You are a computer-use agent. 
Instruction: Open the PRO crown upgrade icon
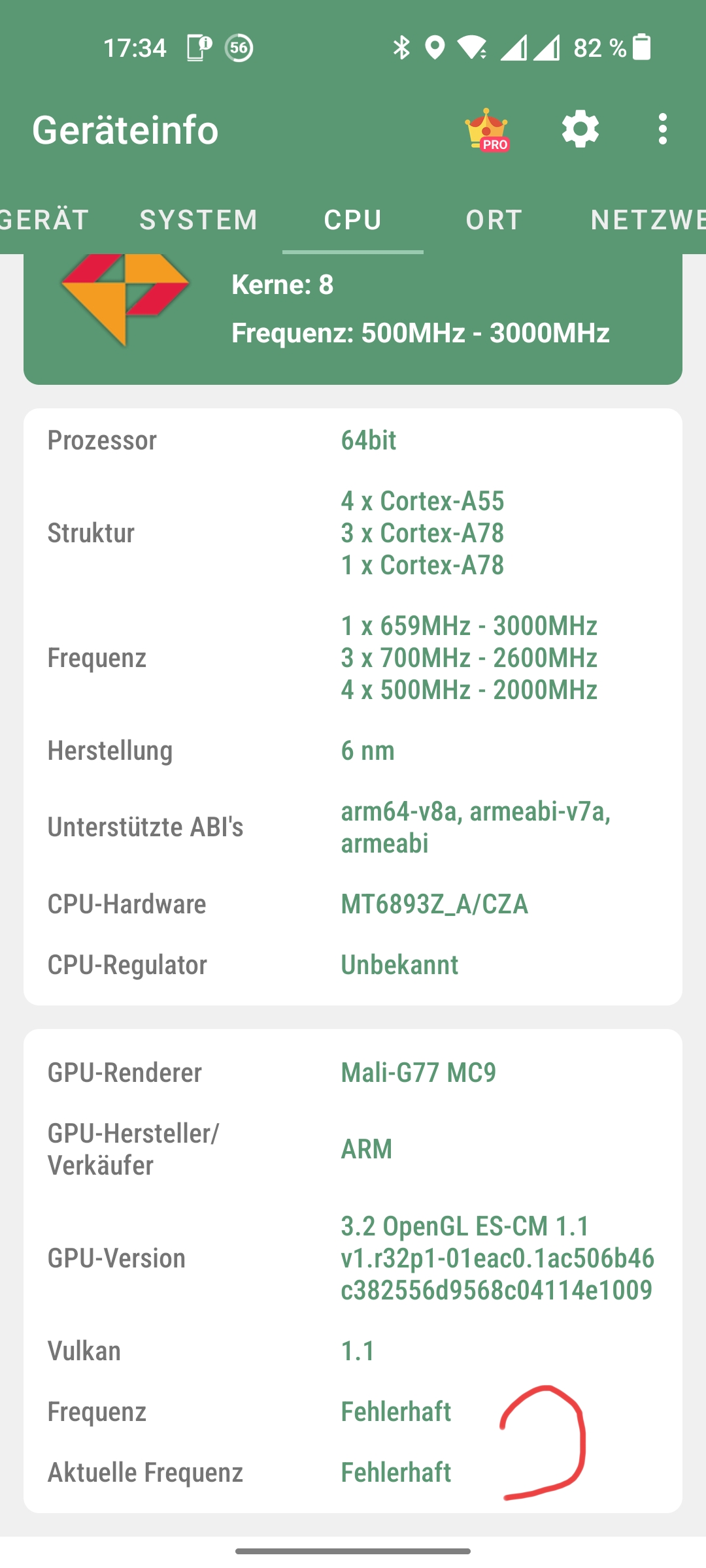pos(486,129)
